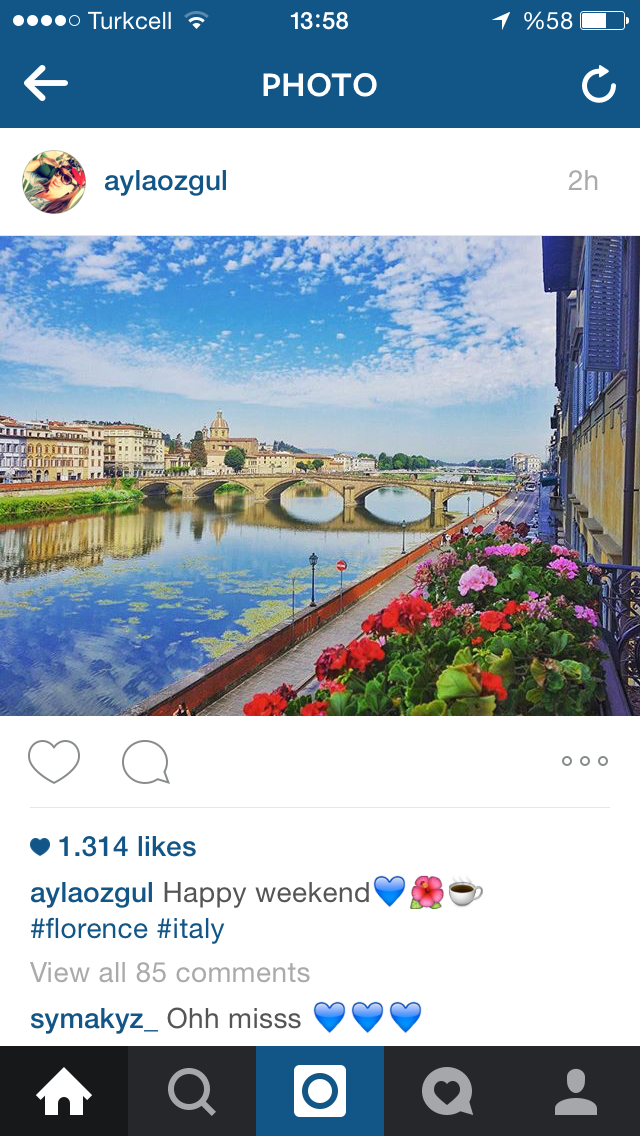Like the post with the heart icon

pos(54,761)
